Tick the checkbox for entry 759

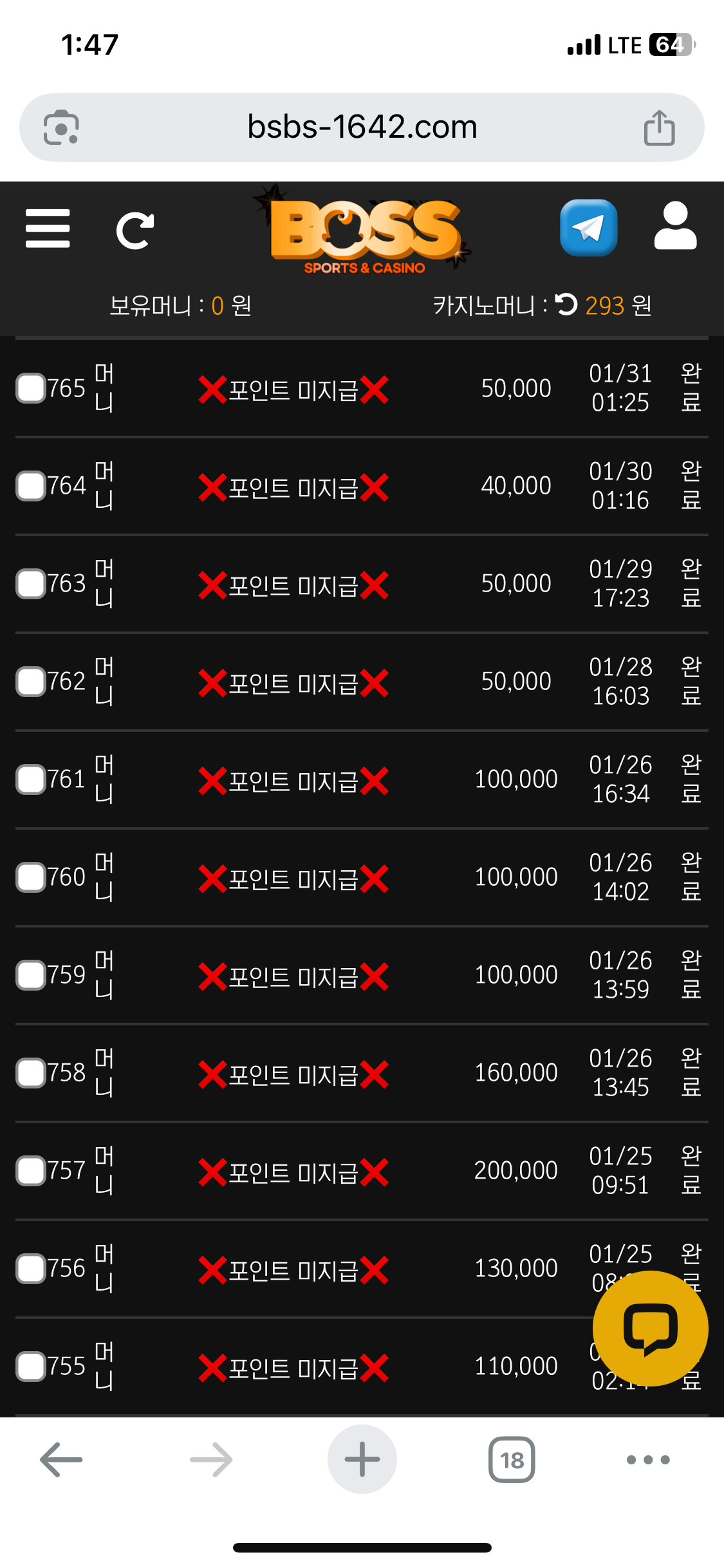click(30, 975)
